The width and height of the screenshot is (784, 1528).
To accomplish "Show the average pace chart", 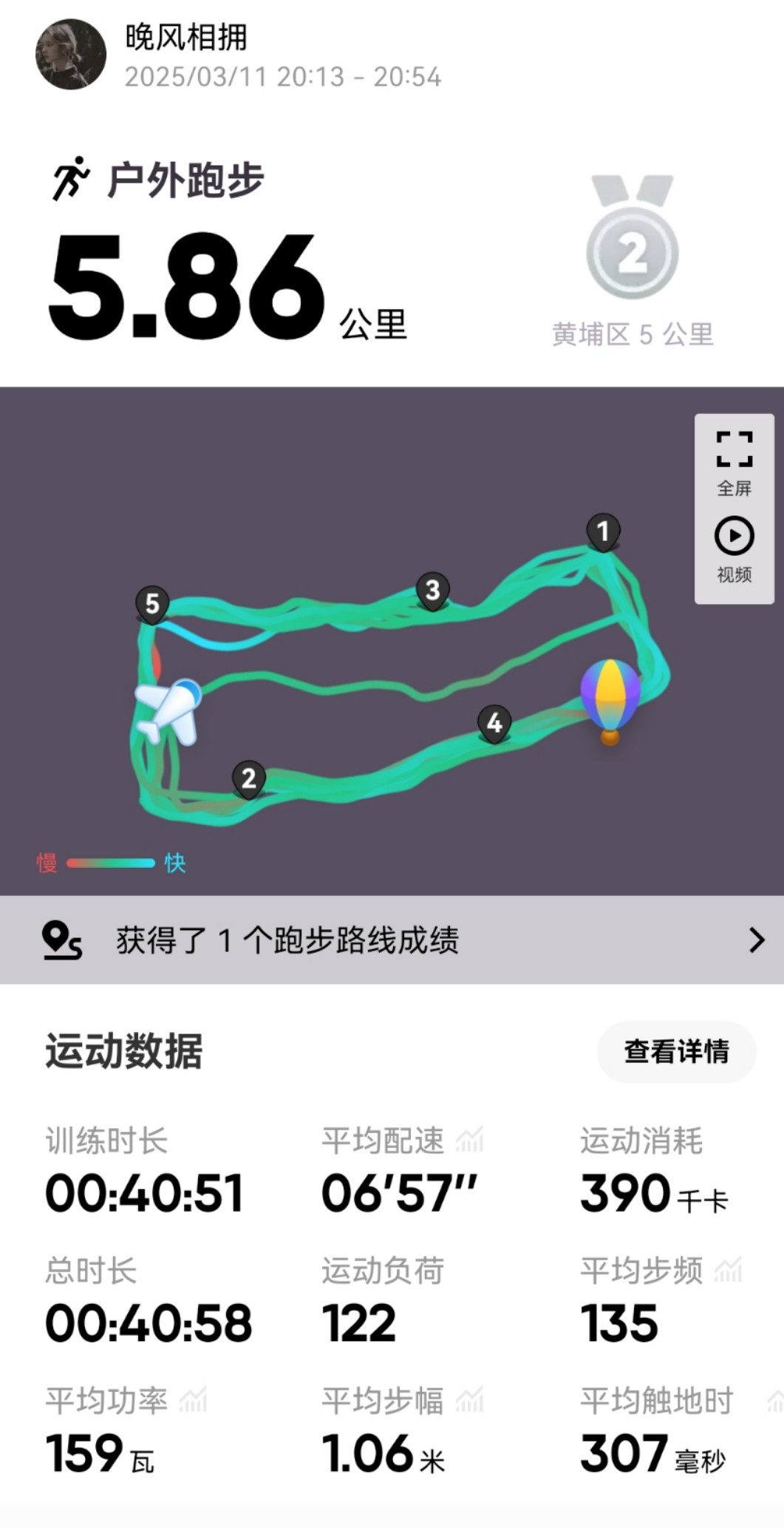I will (470, 1140).
